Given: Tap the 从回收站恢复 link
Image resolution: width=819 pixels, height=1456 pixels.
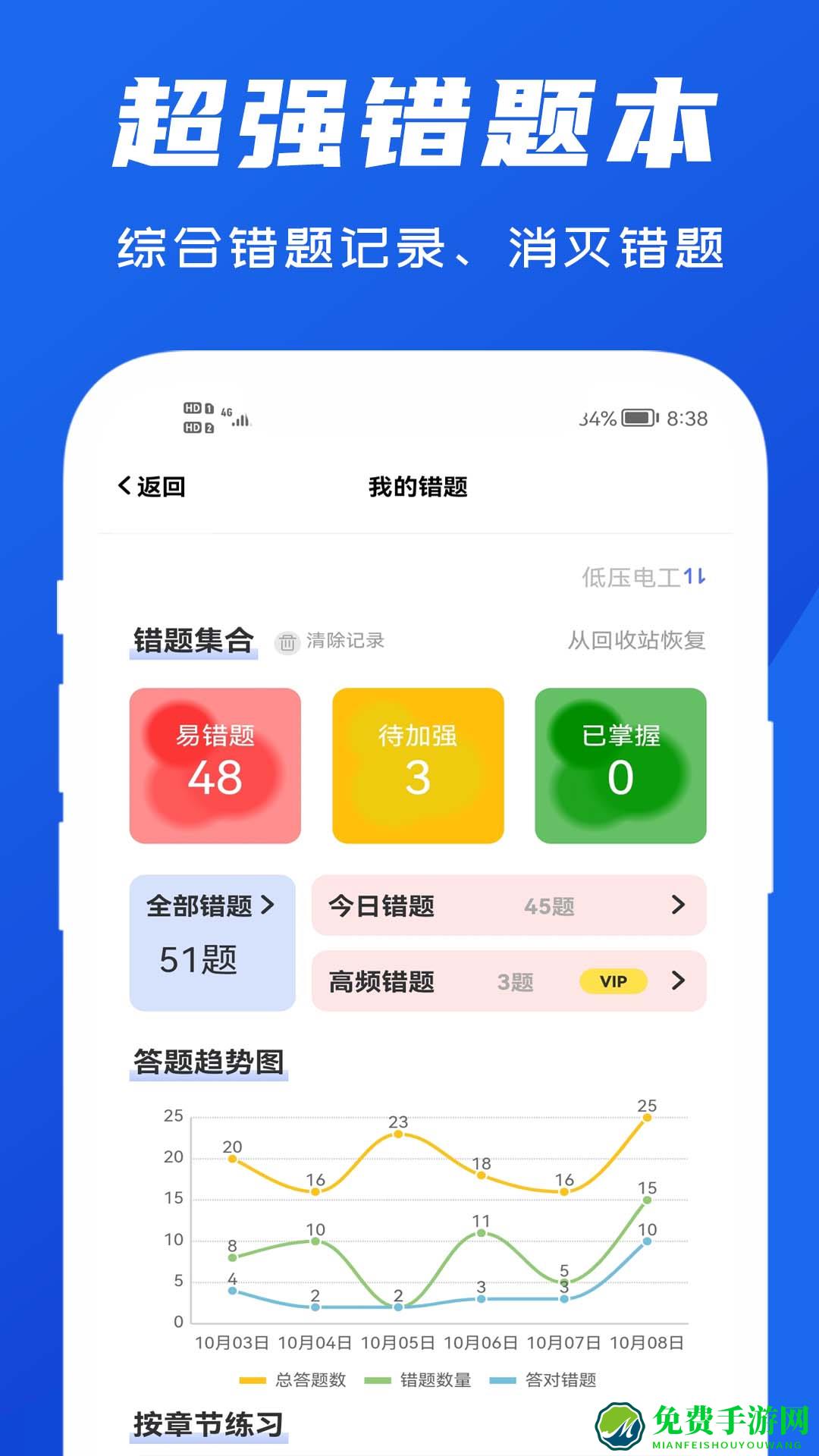Looking at the screenshot, I should (x=637, y=640).
